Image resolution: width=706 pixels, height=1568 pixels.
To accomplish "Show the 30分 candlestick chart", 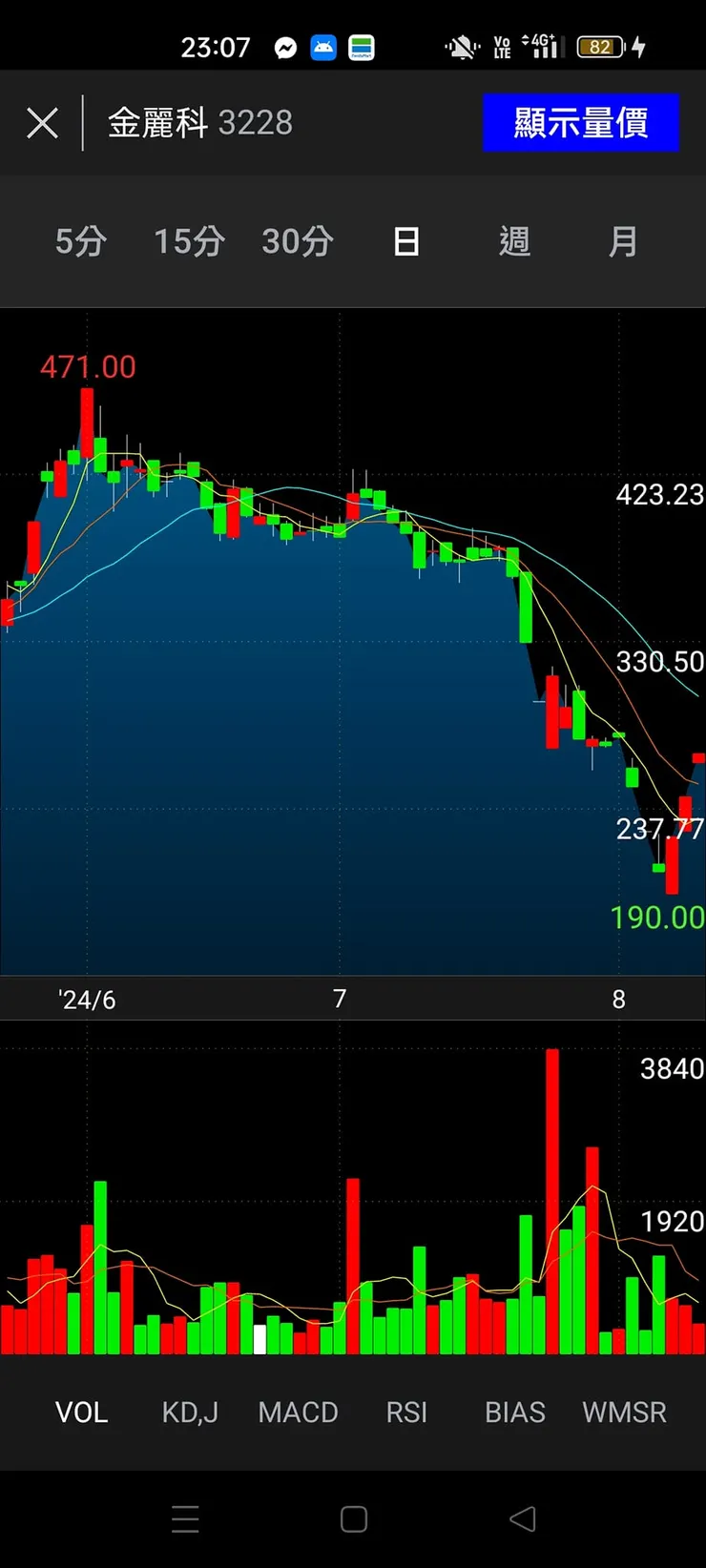I will [298, 241].
